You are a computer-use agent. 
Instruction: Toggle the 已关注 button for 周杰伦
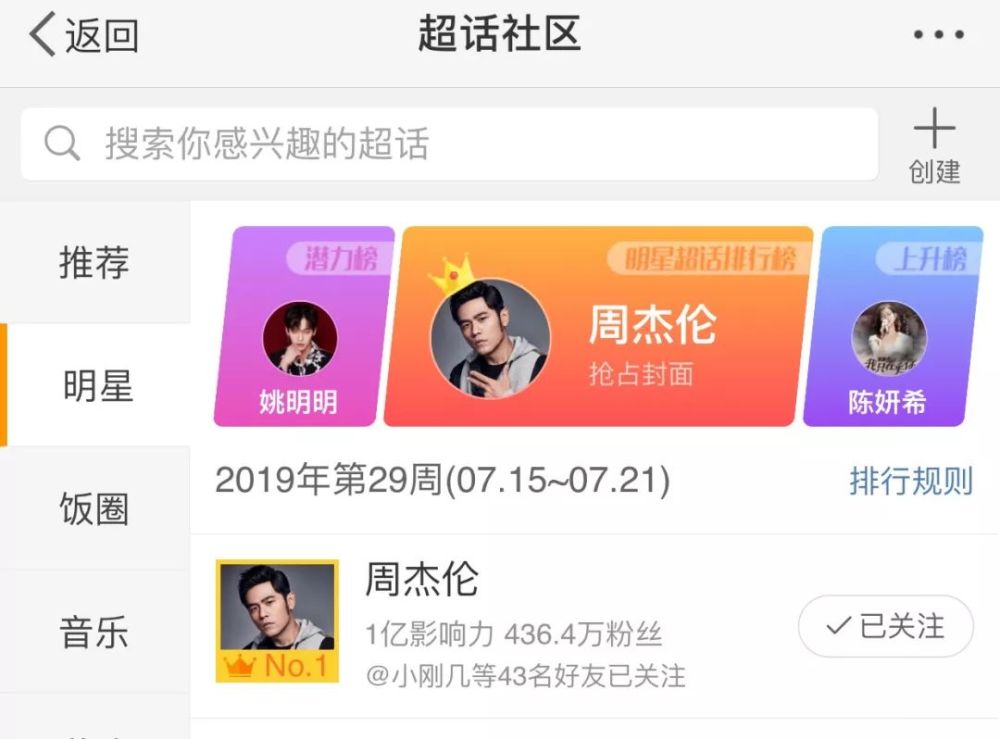coord(885,627)
